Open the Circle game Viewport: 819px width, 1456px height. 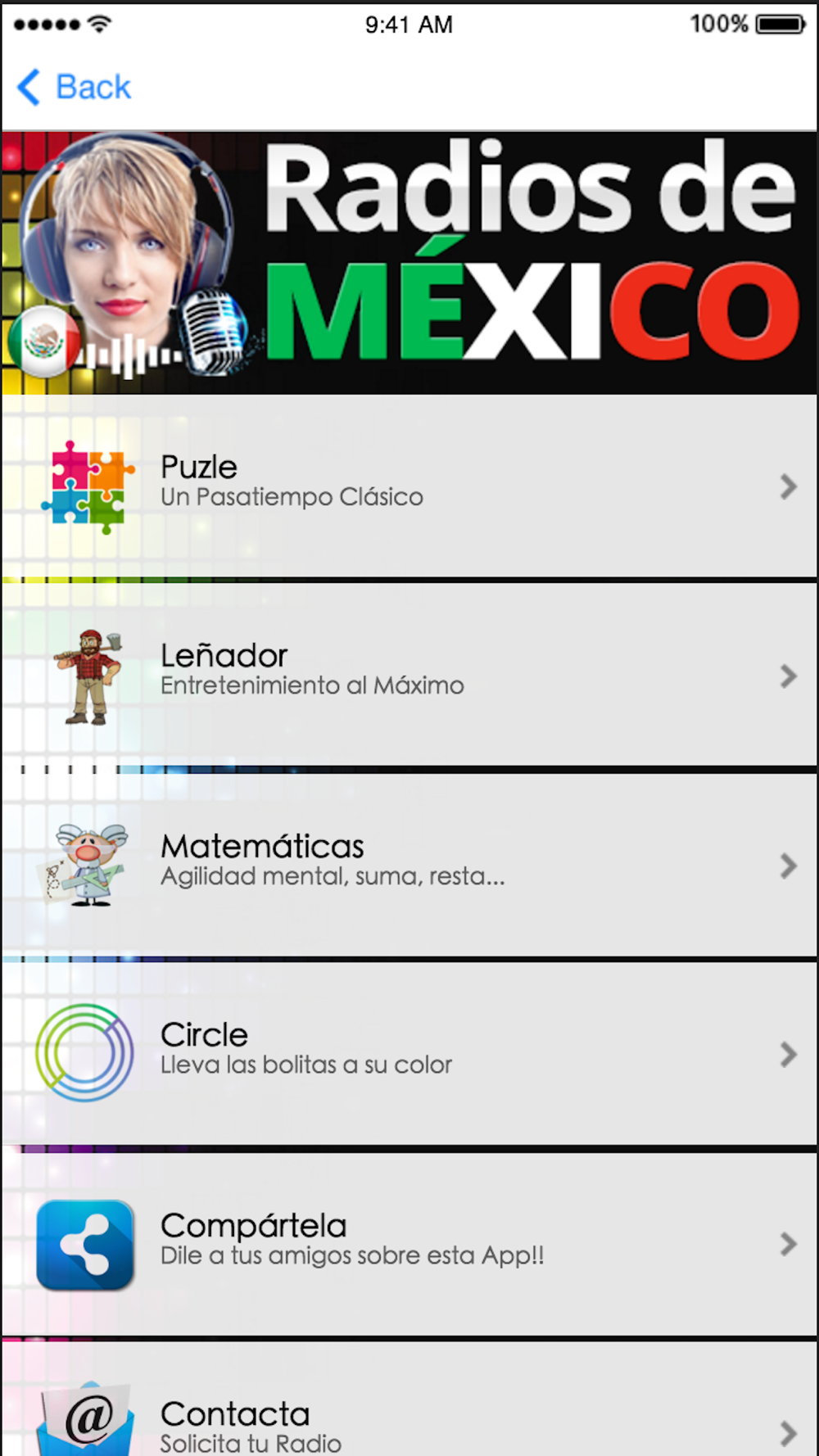[409, 1053]
